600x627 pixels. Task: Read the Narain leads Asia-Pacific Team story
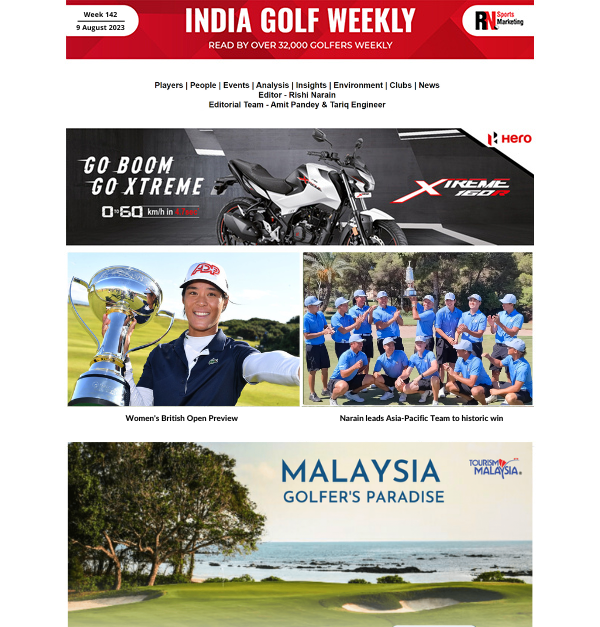point(421,418)
